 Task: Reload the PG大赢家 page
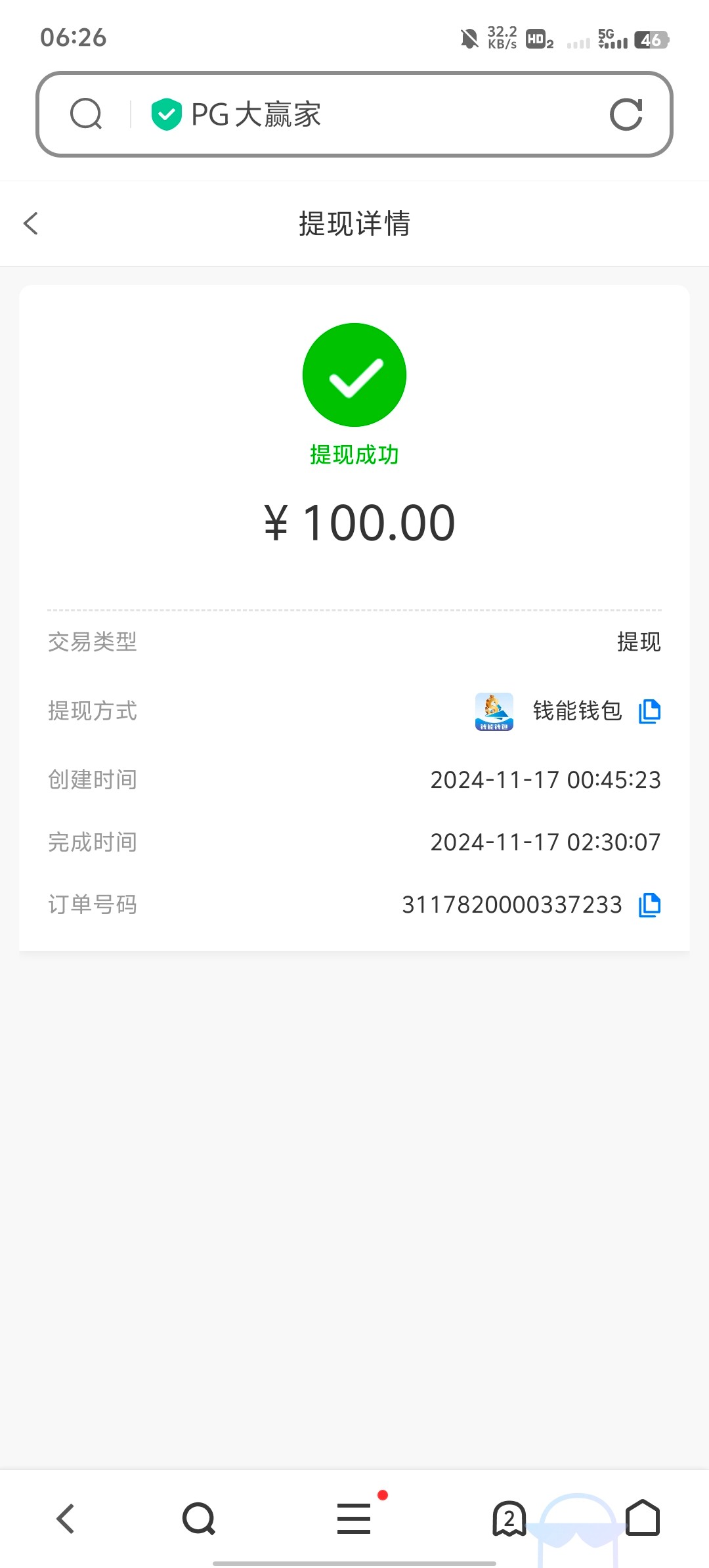626,115
